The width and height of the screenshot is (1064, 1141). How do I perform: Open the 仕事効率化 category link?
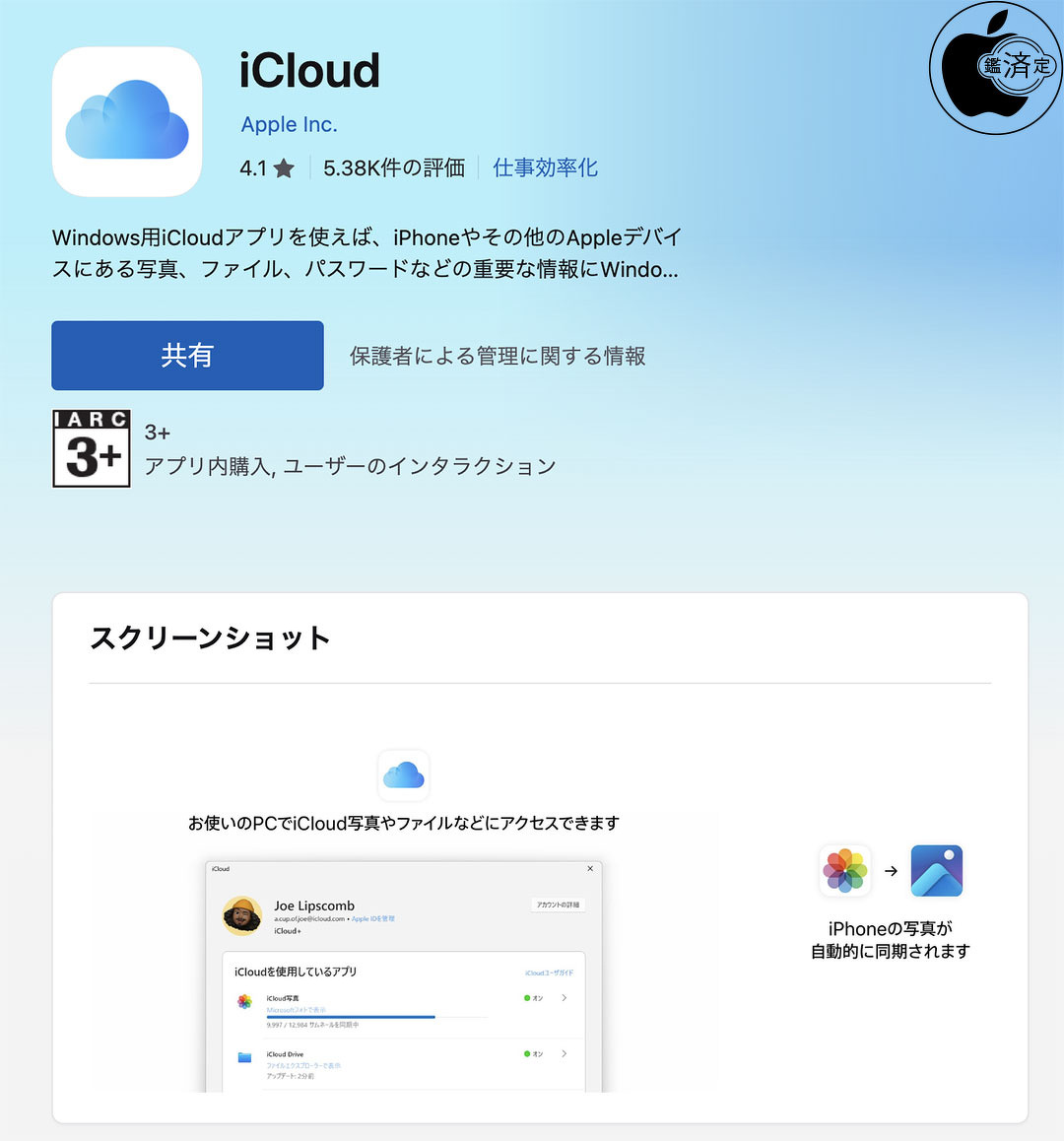545,168
